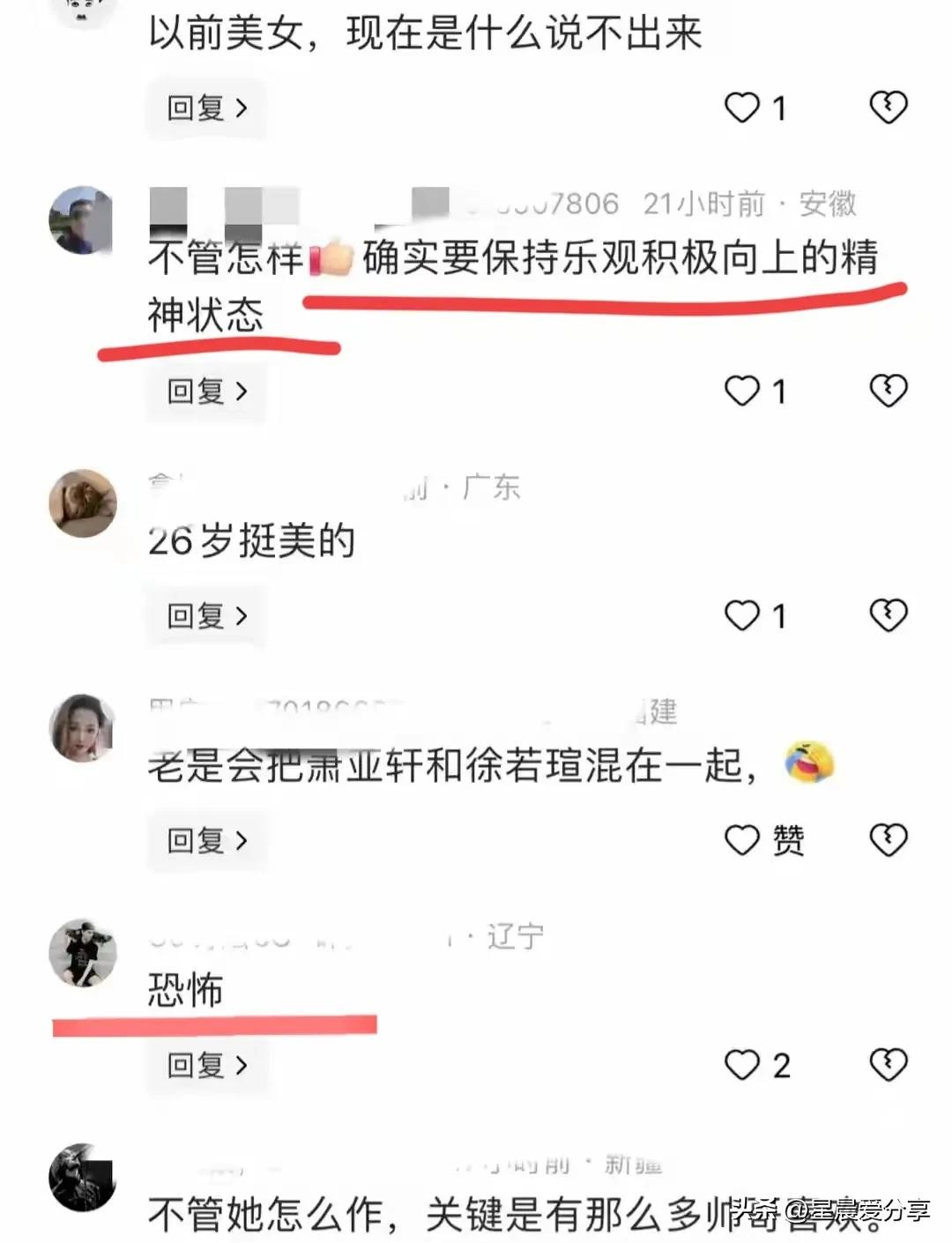Dislike the comment mentioning 萧亚轩和徐若瑄
The height and width of the screenshot is (1243, 952).
[888, 840]
